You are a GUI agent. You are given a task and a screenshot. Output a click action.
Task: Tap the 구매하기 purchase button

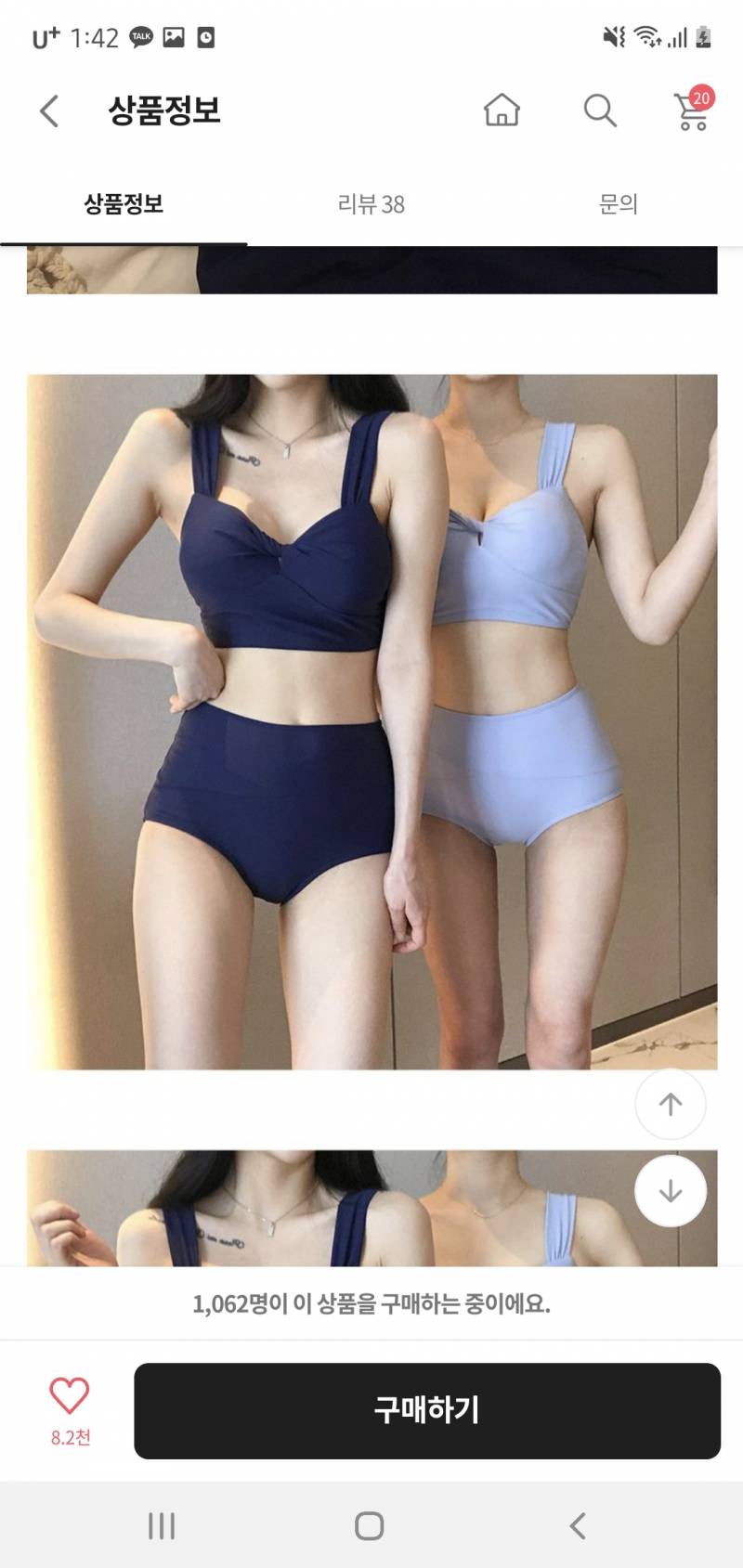pos(427,1411)
